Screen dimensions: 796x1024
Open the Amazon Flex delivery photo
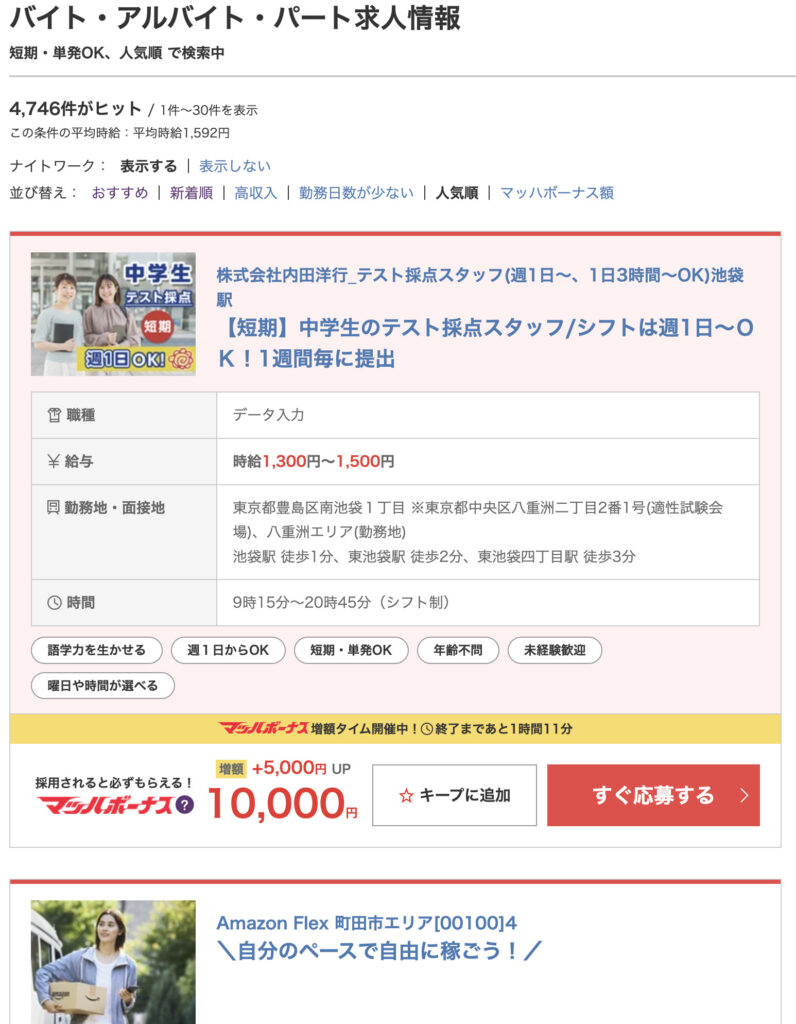coord(113,960)
